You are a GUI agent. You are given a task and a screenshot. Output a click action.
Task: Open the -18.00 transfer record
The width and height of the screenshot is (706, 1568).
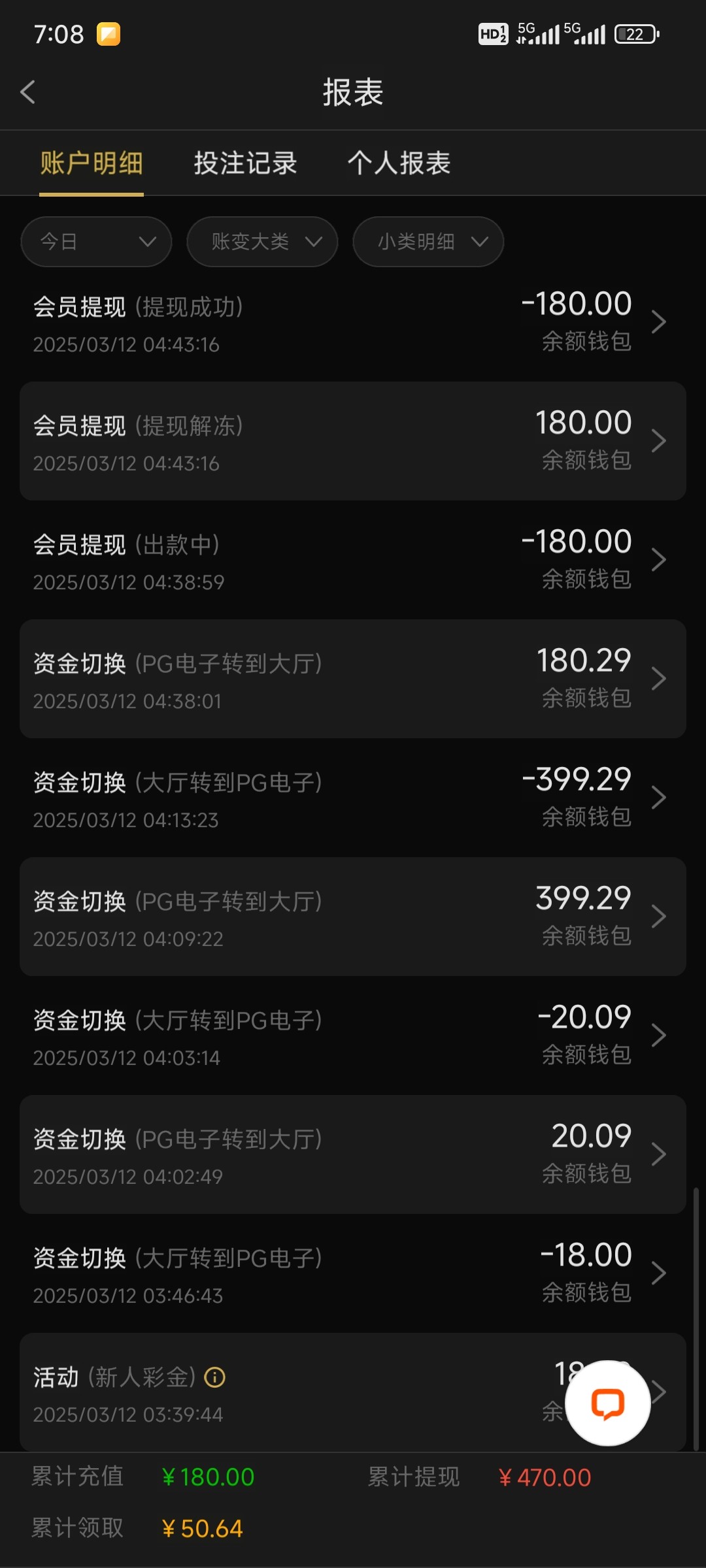353,1274
